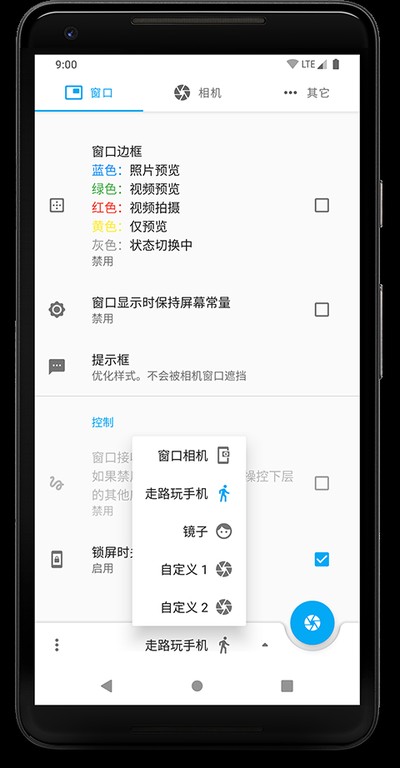The width and height of the screenshot is (400, 768).
Task: Toggle the 窗口边框 checkbox
Action: point(322,205)
